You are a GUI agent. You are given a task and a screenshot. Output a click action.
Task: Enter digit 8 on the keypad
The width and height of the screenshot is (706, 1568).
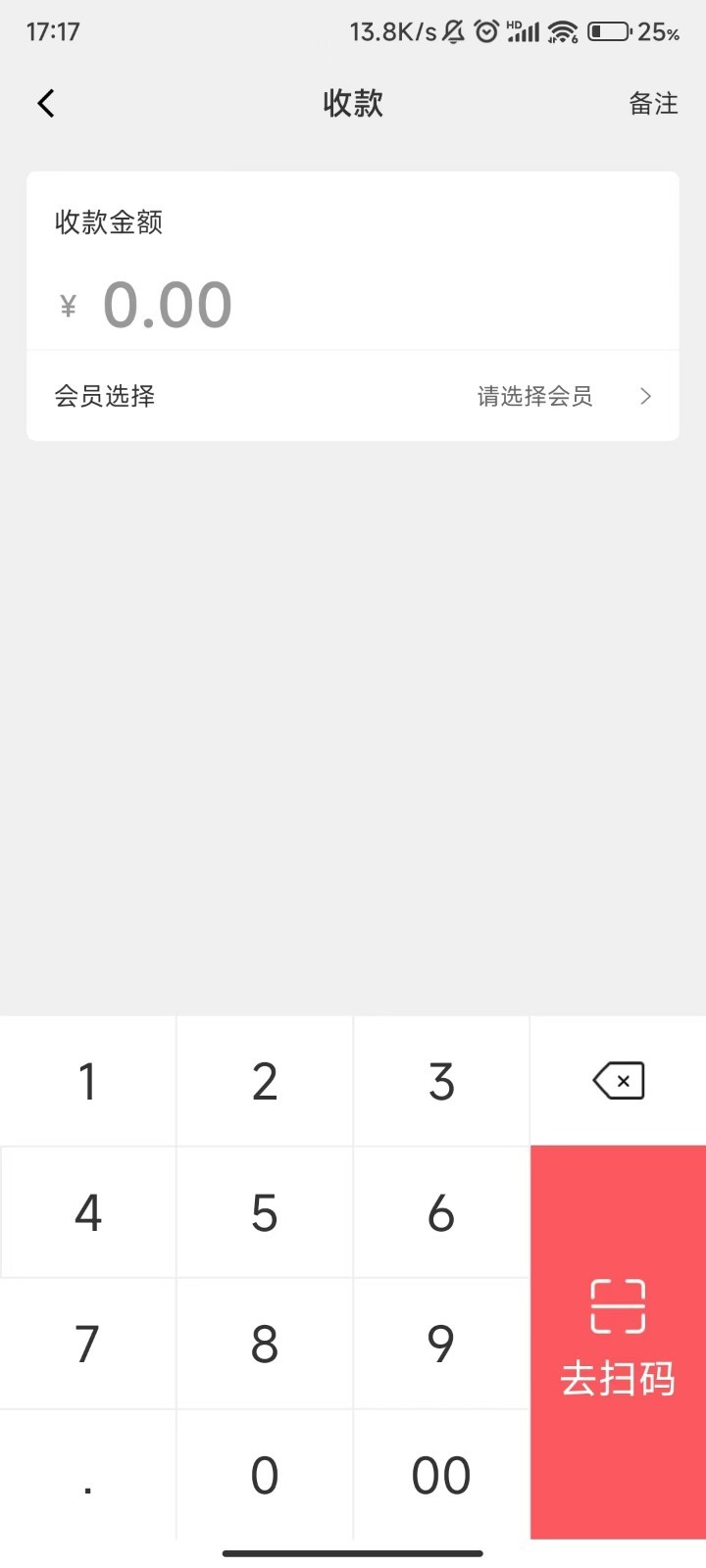tap(265, 1344)
